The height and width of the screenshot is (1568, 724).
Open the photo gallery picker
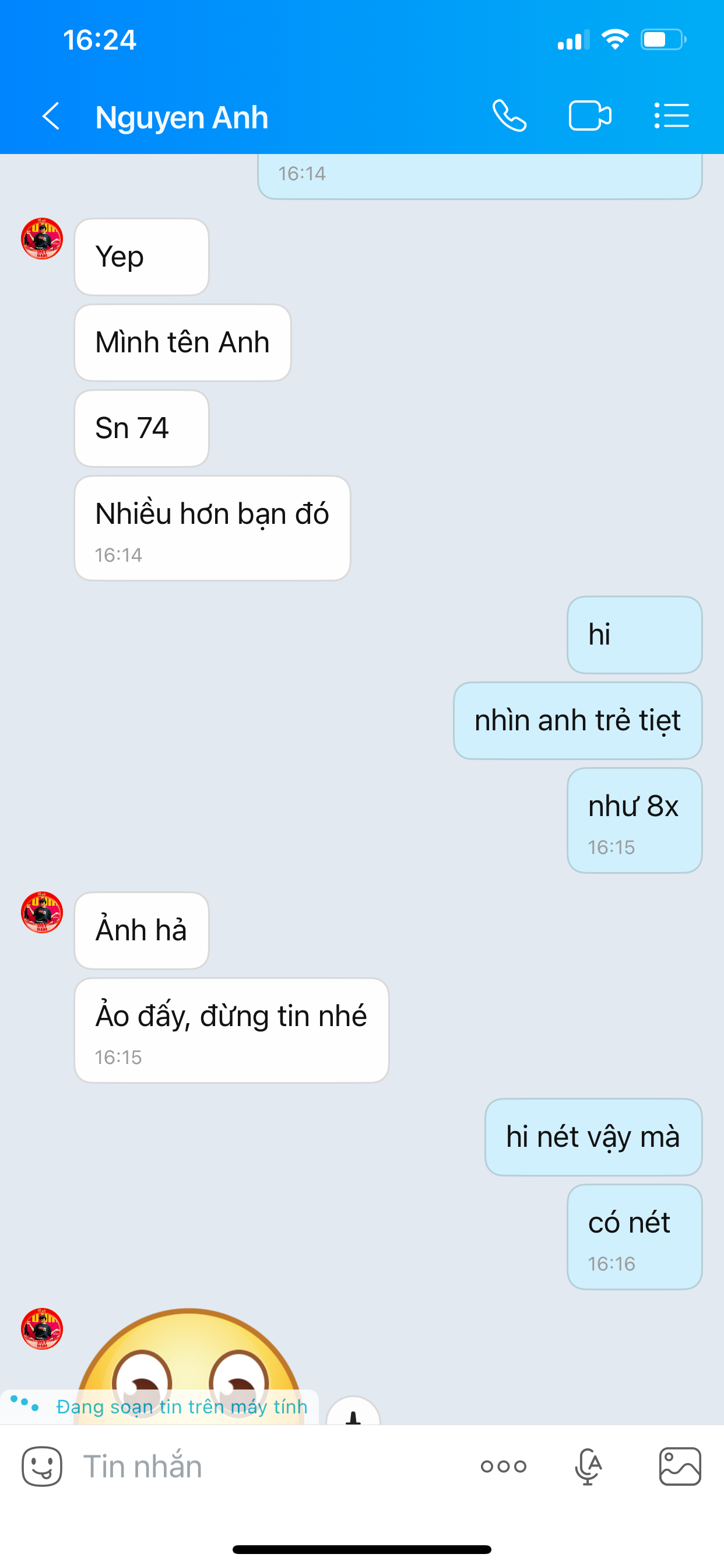pos(680,1466)
